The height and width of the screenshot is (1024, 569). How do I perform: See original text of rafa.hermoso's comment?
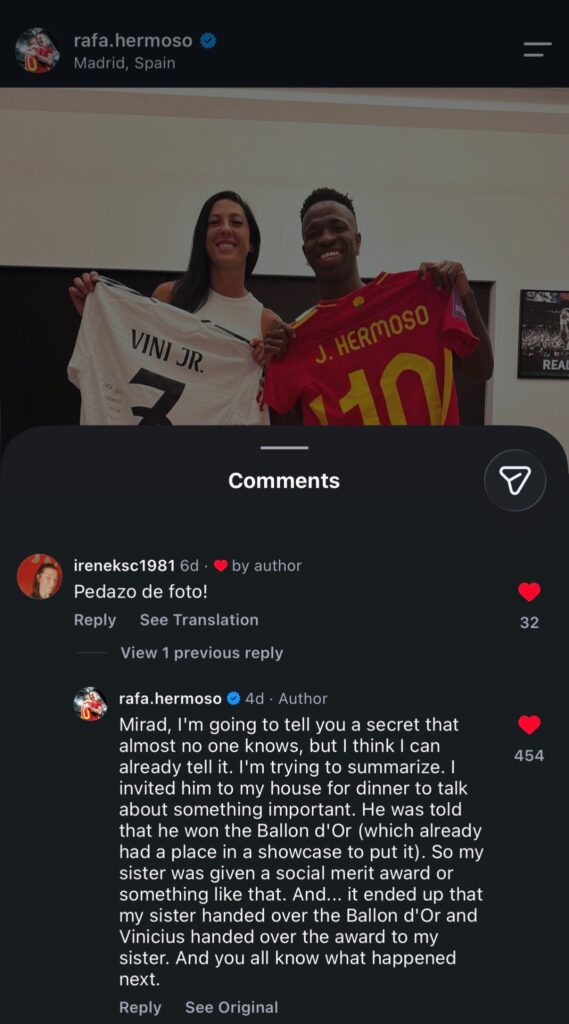[231, 1007]
